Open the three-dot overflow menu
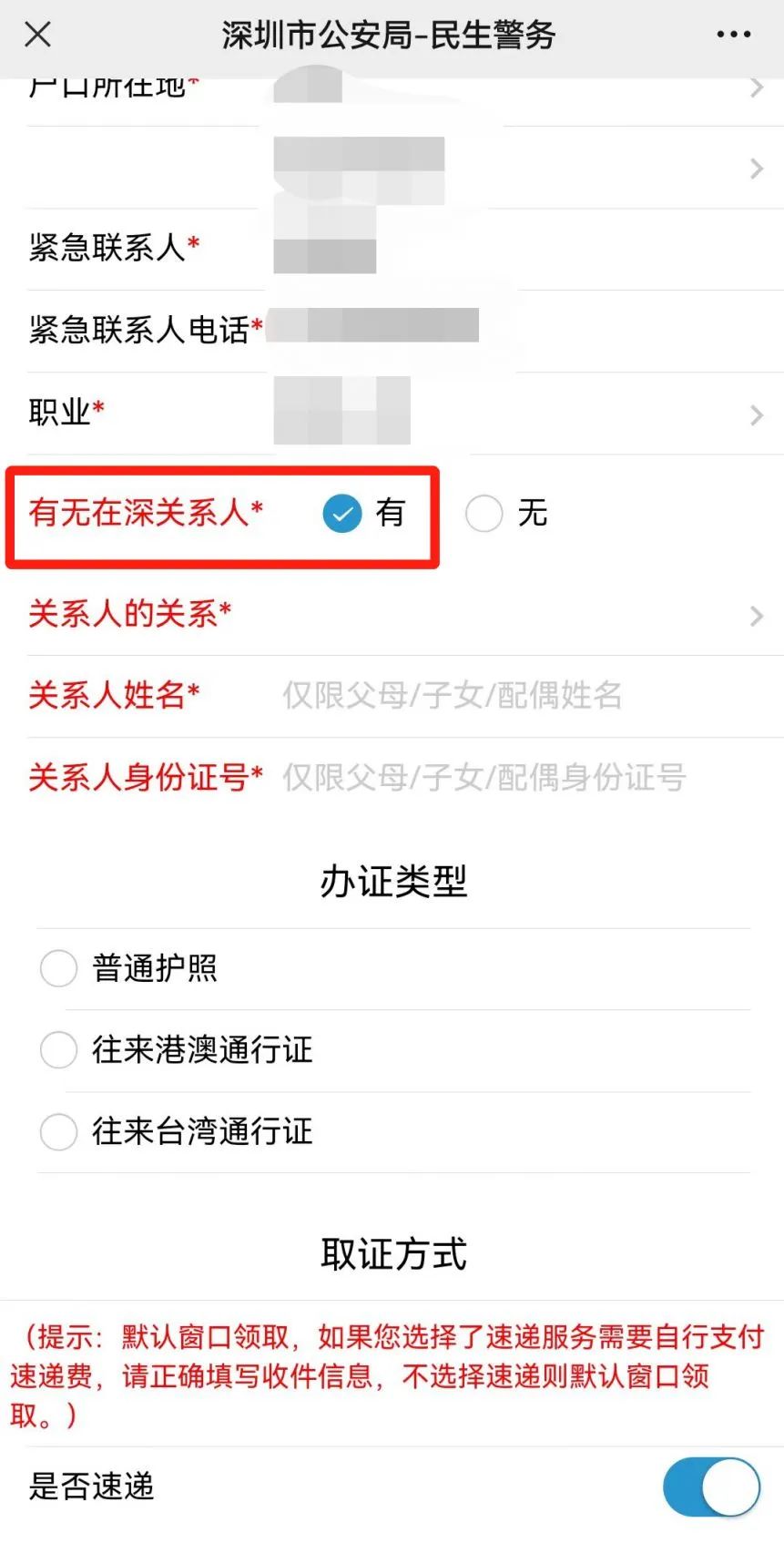Screen dimensions: 784x1543 click(733, 35)
